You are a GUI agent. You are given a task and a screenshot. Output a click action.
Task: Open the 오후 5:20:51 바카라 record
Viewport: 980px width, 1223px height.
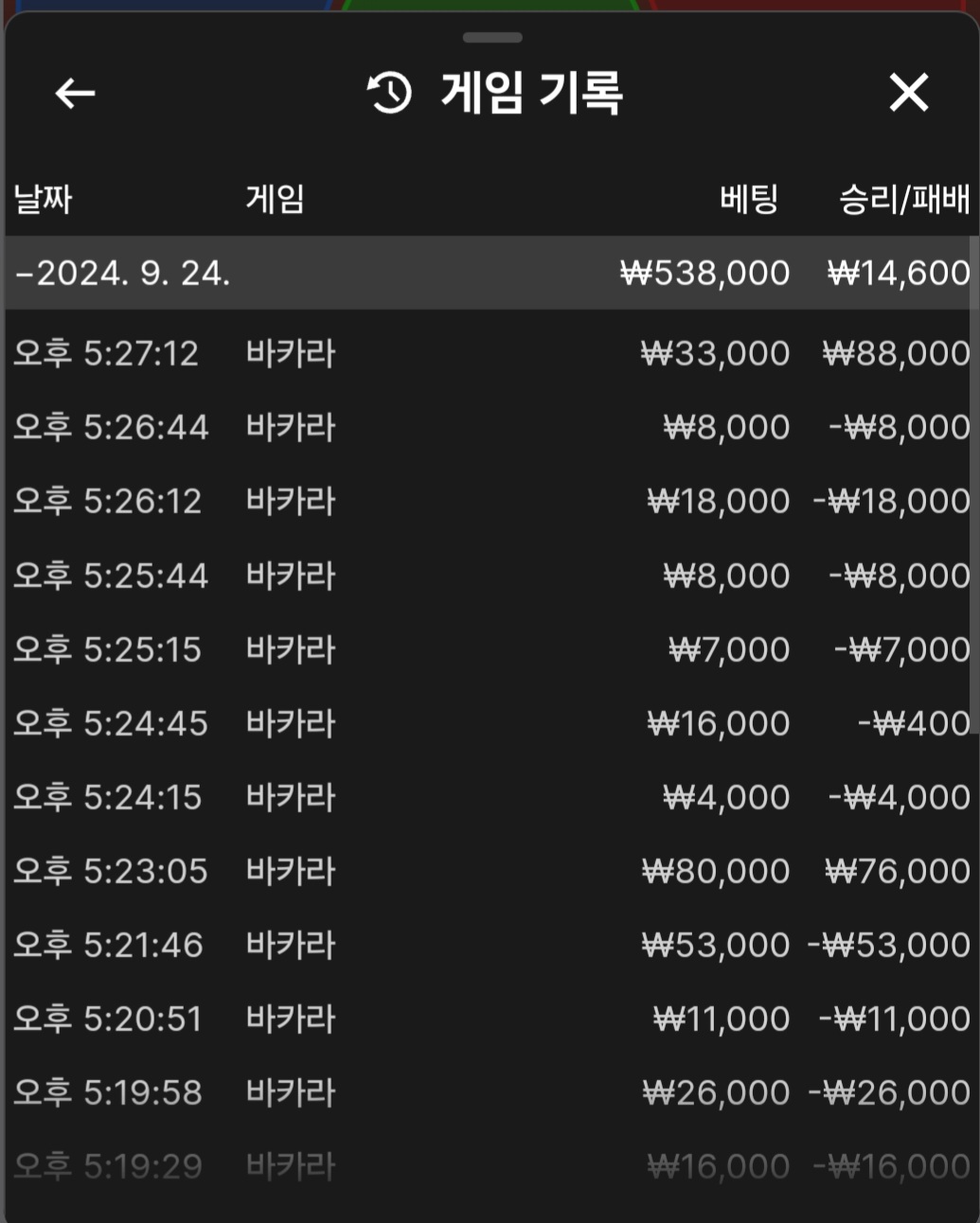pyautogui.click(x=490, y=1019)
